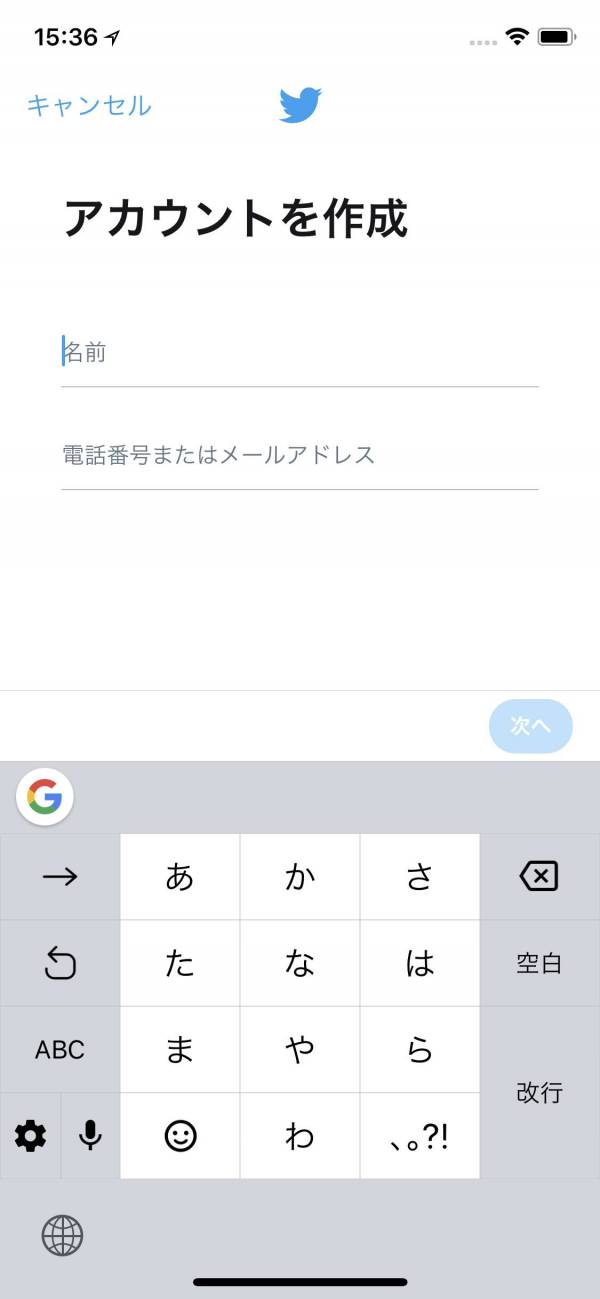
Task: Select the 電話番号またはメールアドレス field
Action: [300, 456]
